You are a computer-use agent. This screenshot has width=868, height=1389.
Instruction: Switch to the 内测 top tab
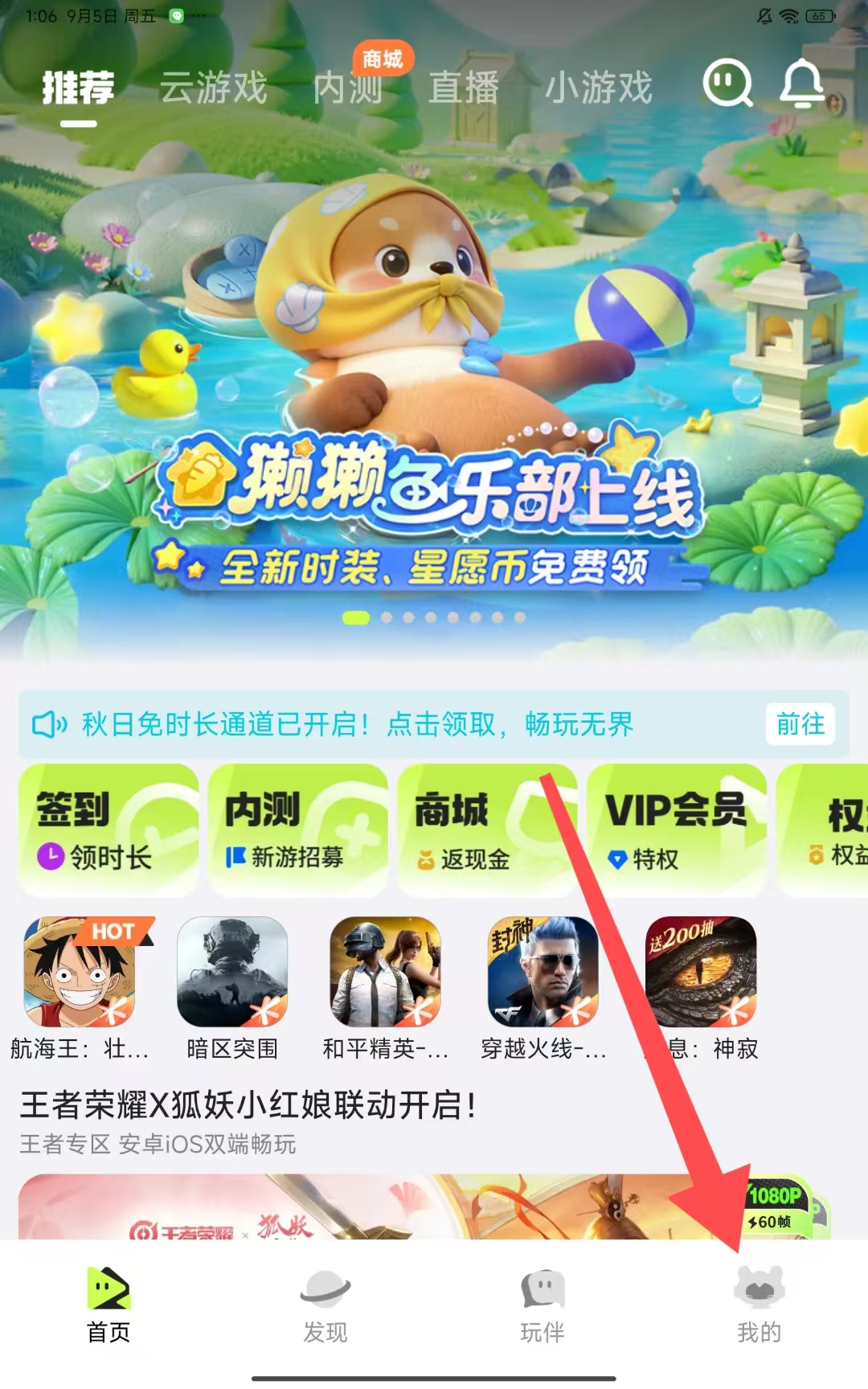pos(347,88)
